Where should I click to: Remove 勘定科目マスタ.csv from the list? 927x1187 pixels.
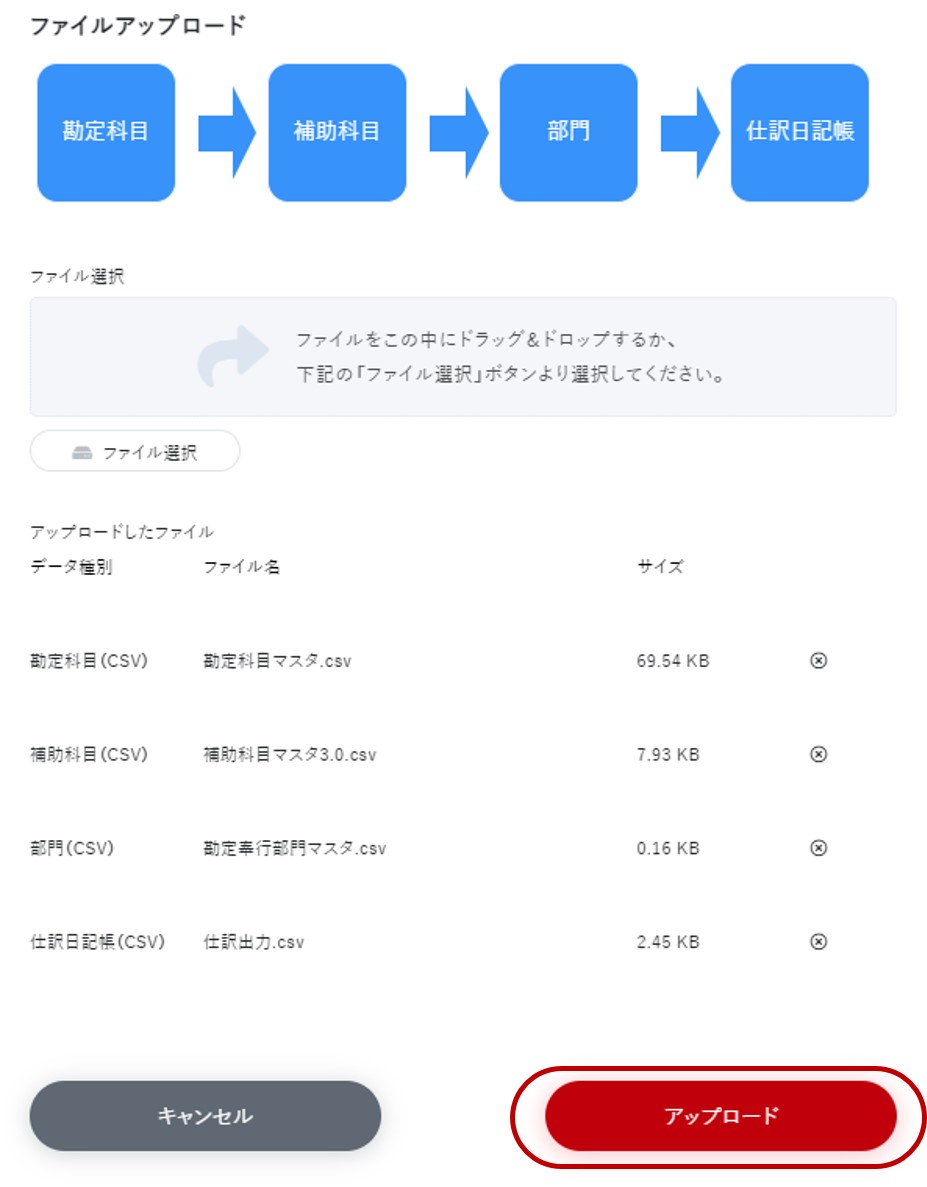tap(818, 661)
